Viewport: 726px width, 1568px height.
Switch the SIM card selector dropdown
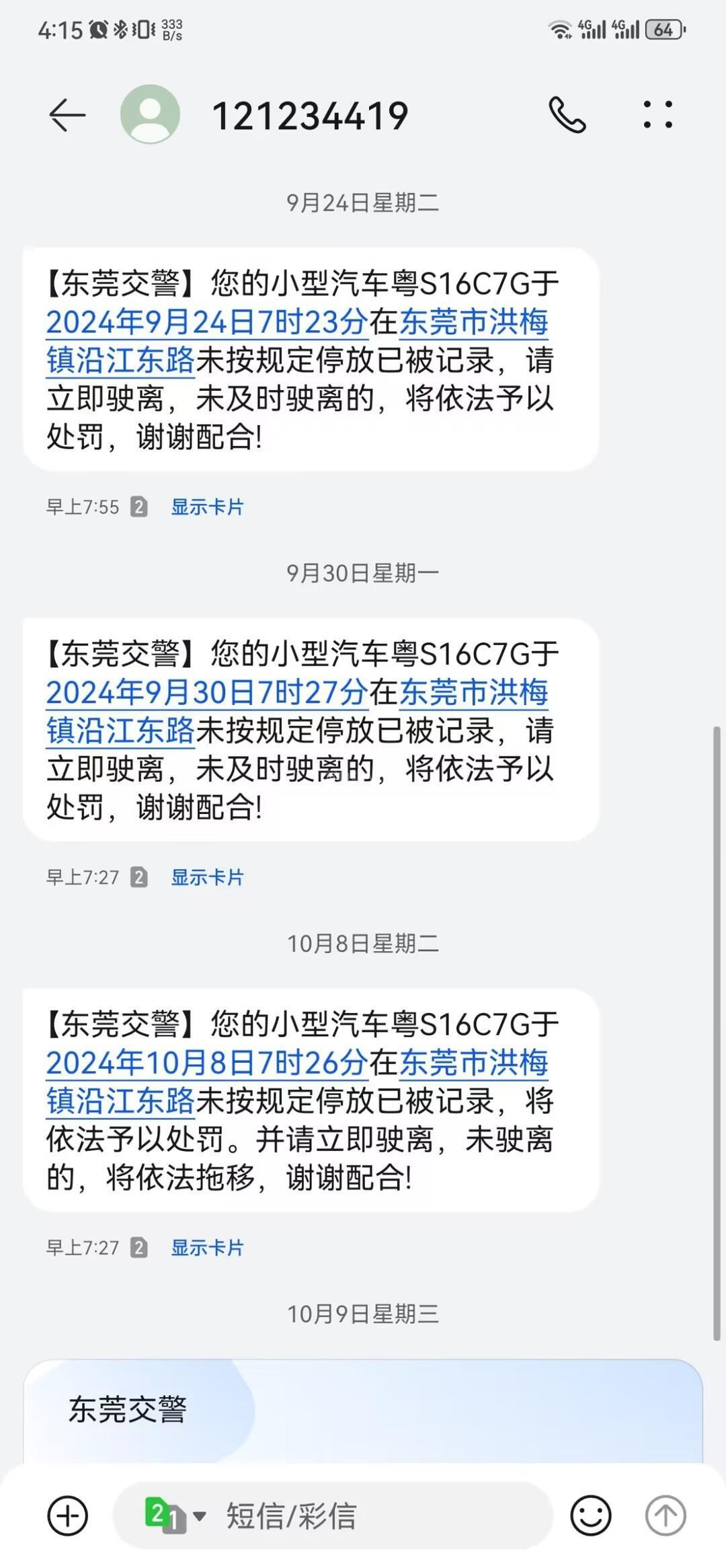[x=175, y=1516]
